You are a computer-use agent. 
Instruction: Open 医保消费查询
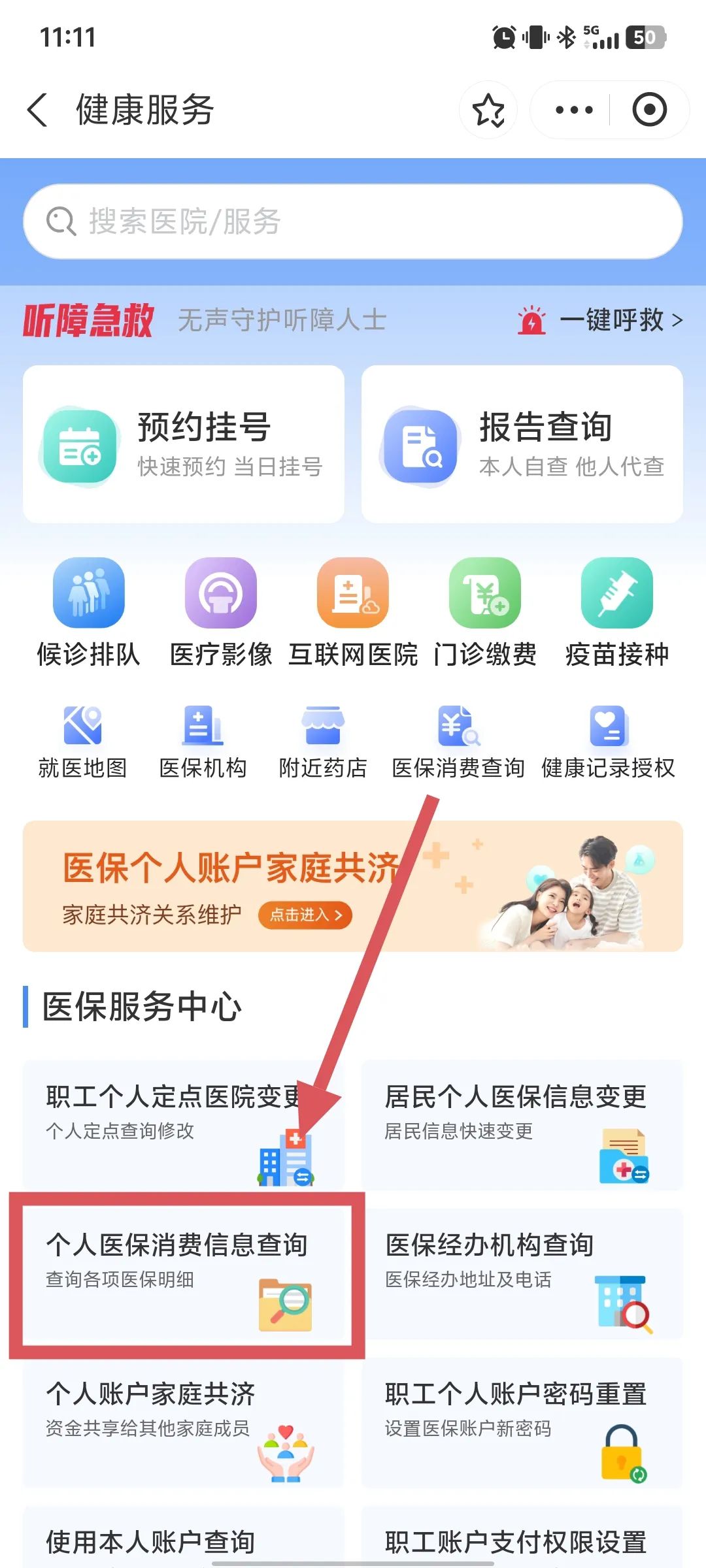[458, 743]
